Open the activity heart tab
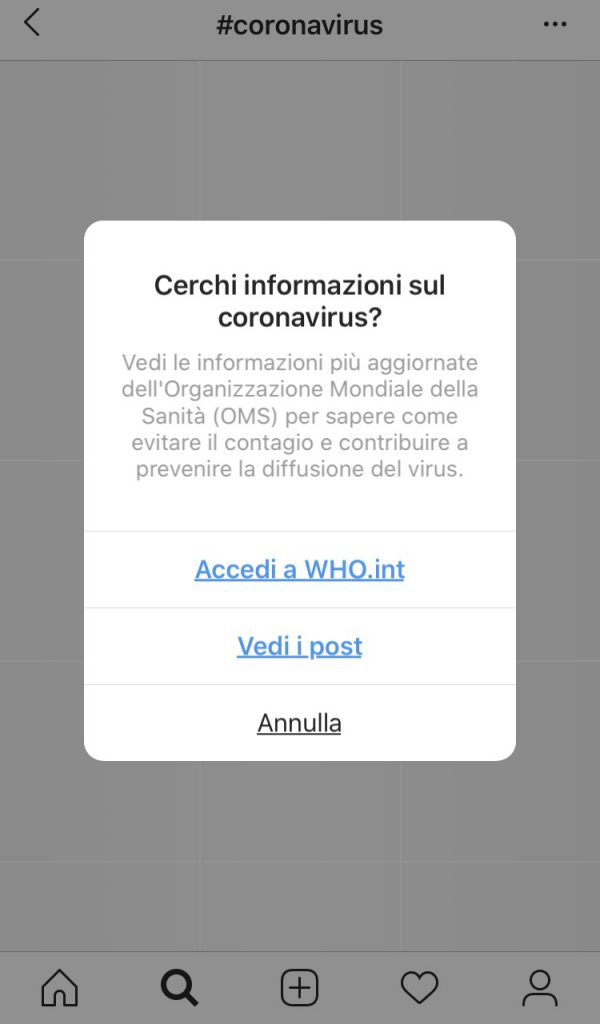600x1024 pixels. (x=419, y=987)
